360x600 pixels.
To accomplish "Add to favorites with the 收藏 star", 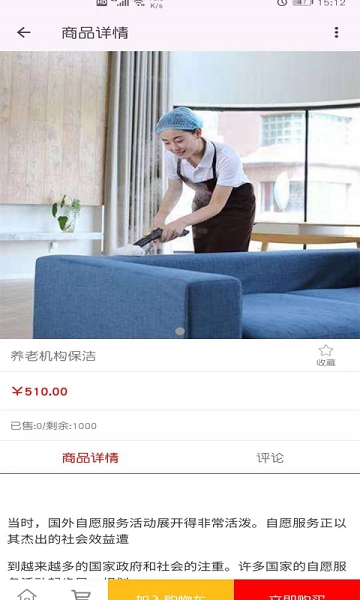I will [x=326, y=355].
